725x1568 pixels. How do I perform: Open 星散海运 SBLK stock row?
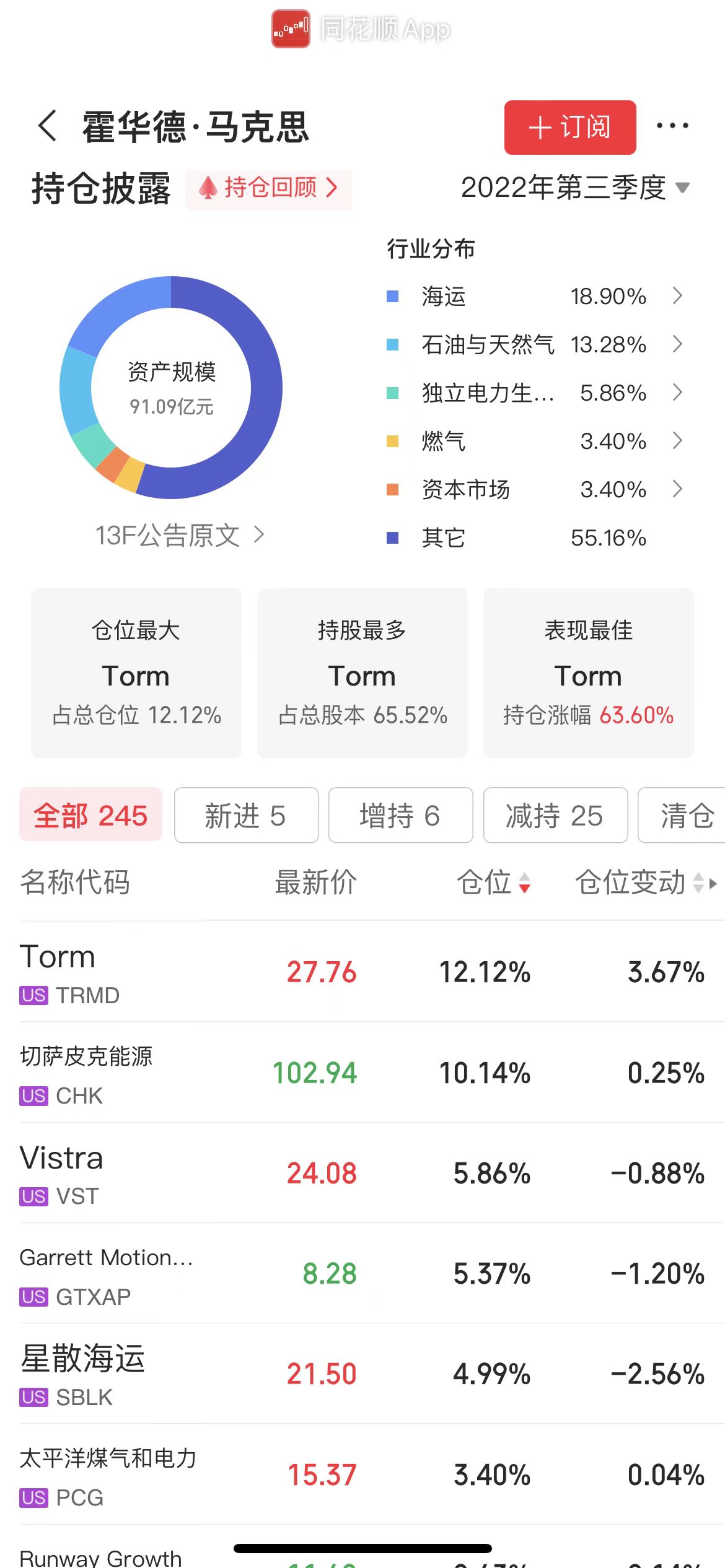[x=362, y=1374]
